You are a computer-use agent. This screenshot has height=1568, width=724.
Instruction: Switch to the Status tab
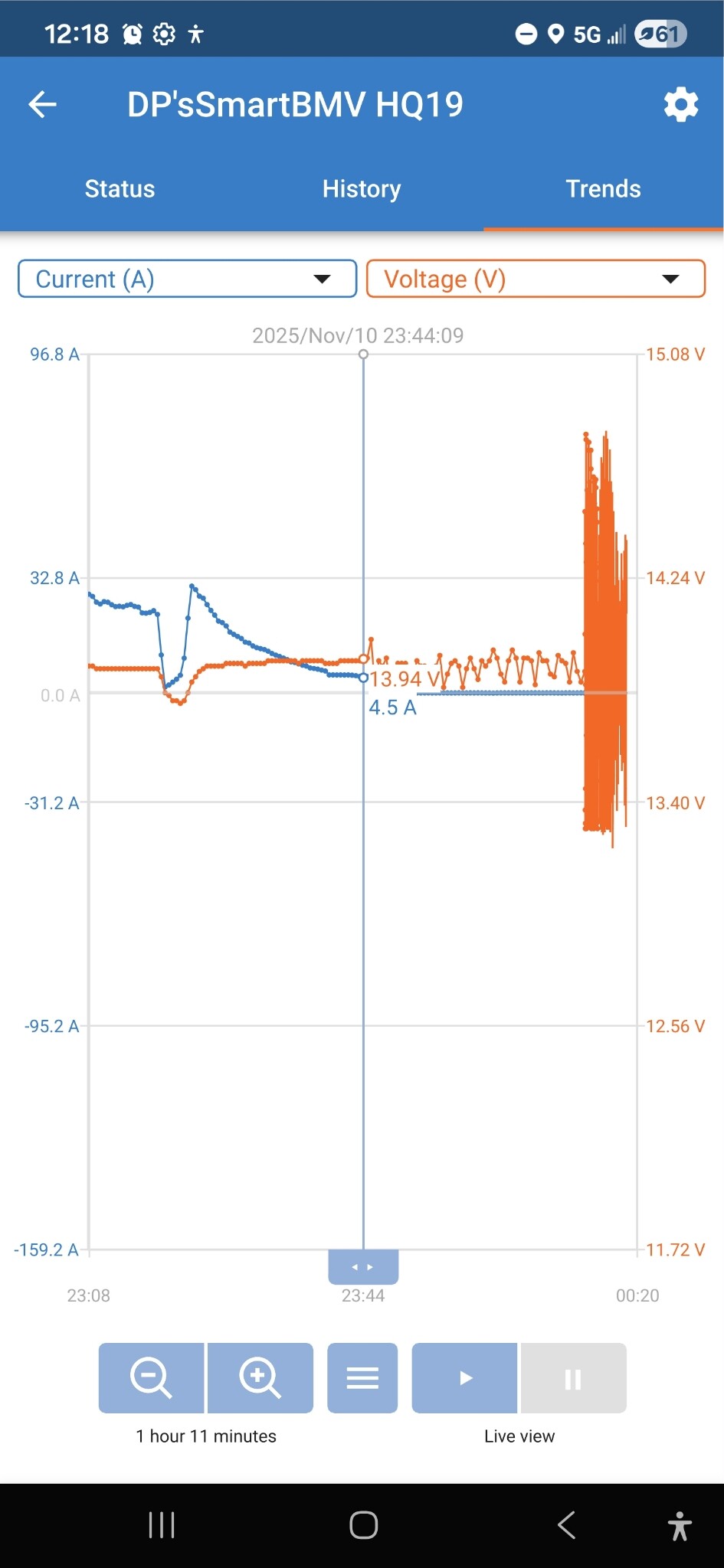pos(120,189)
